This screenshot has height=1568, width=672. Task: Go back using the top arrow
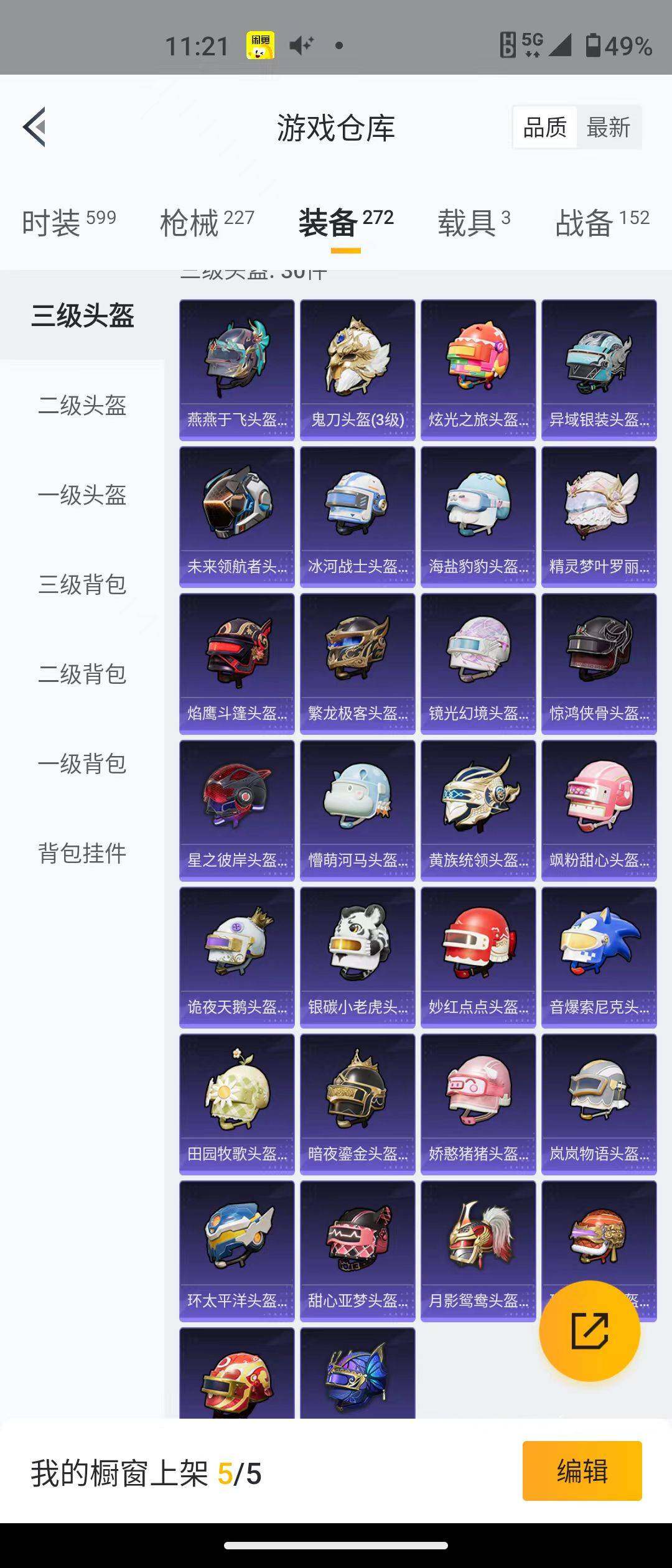point(35,127)
